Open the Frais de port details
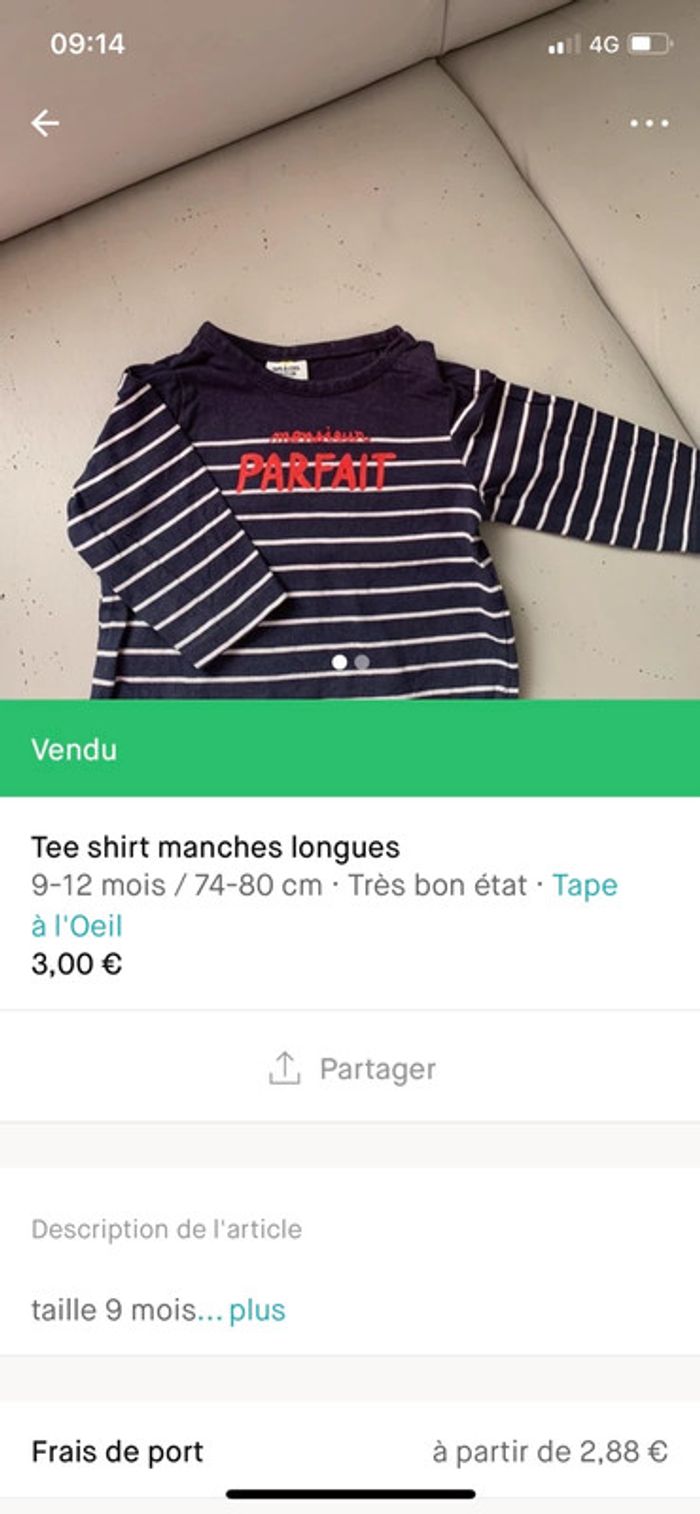 pyautogui.click(x=350, y=1451)
